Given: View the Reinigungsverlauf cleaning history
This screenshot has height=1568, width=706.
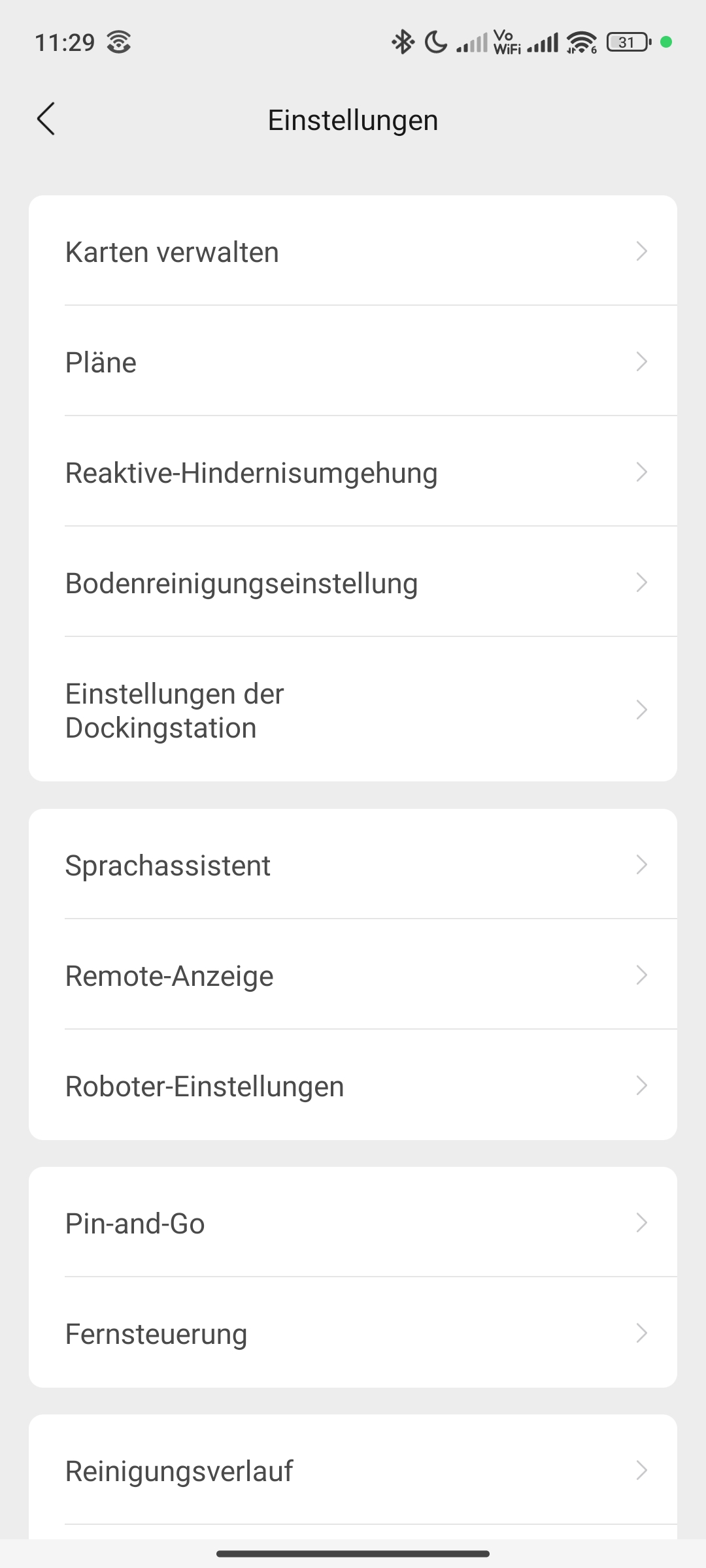Looking at the screenshot, I should point(353,1470).
